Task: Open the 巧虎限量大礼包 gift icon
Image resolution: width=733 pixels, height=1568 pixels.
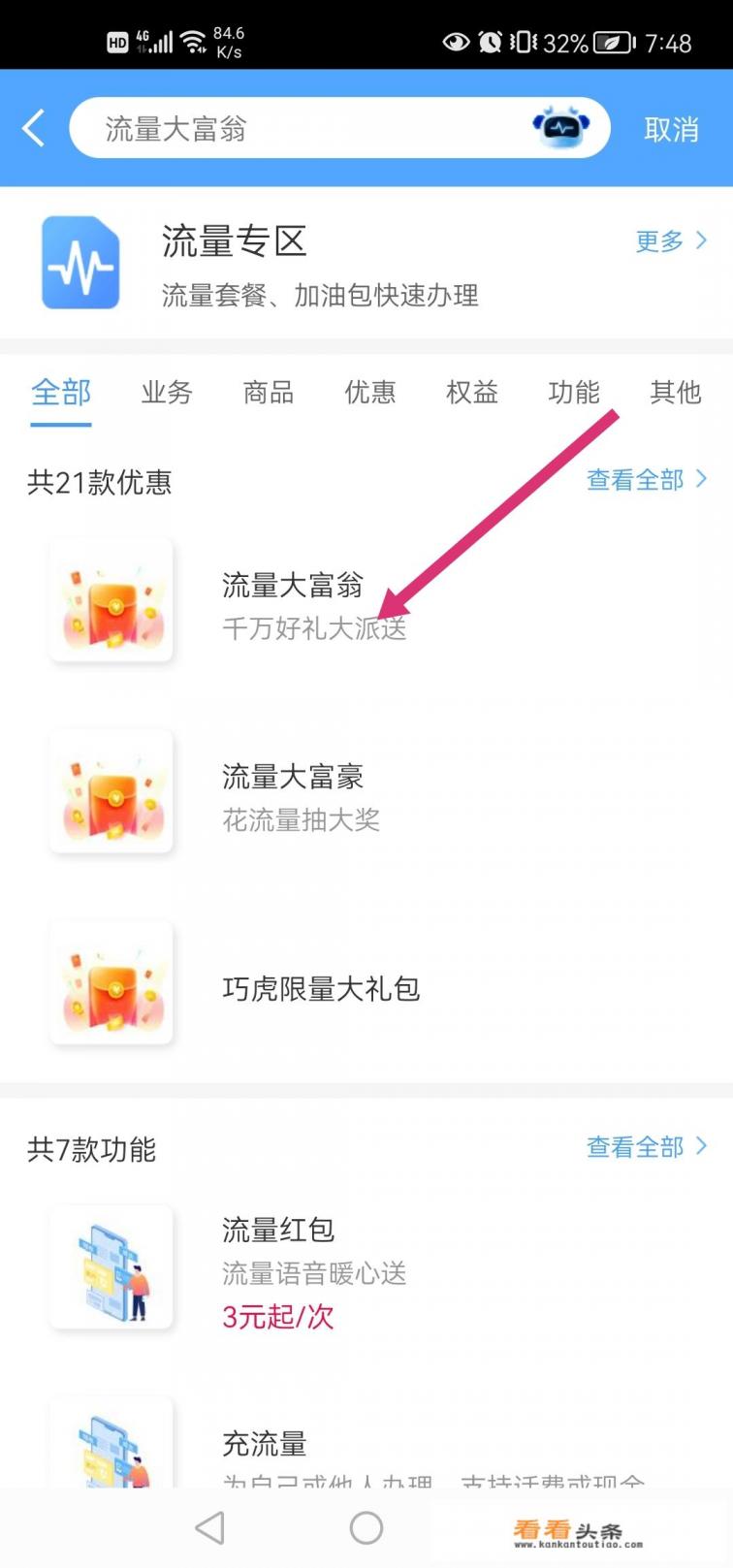Action: pyautogui.click(x=111, y=985)
